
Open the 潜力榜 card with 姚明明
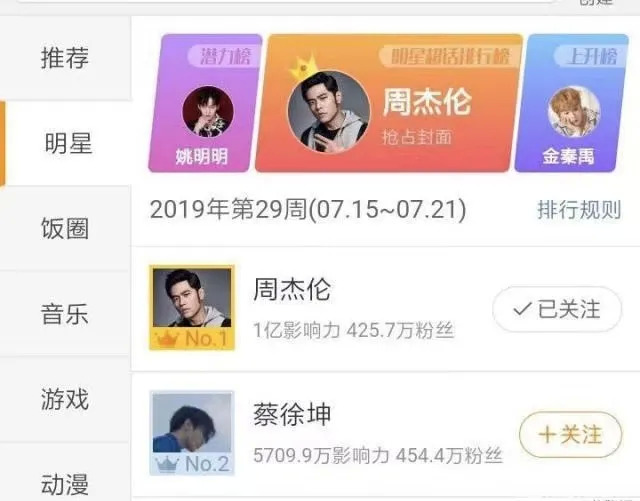click(205, 105)
